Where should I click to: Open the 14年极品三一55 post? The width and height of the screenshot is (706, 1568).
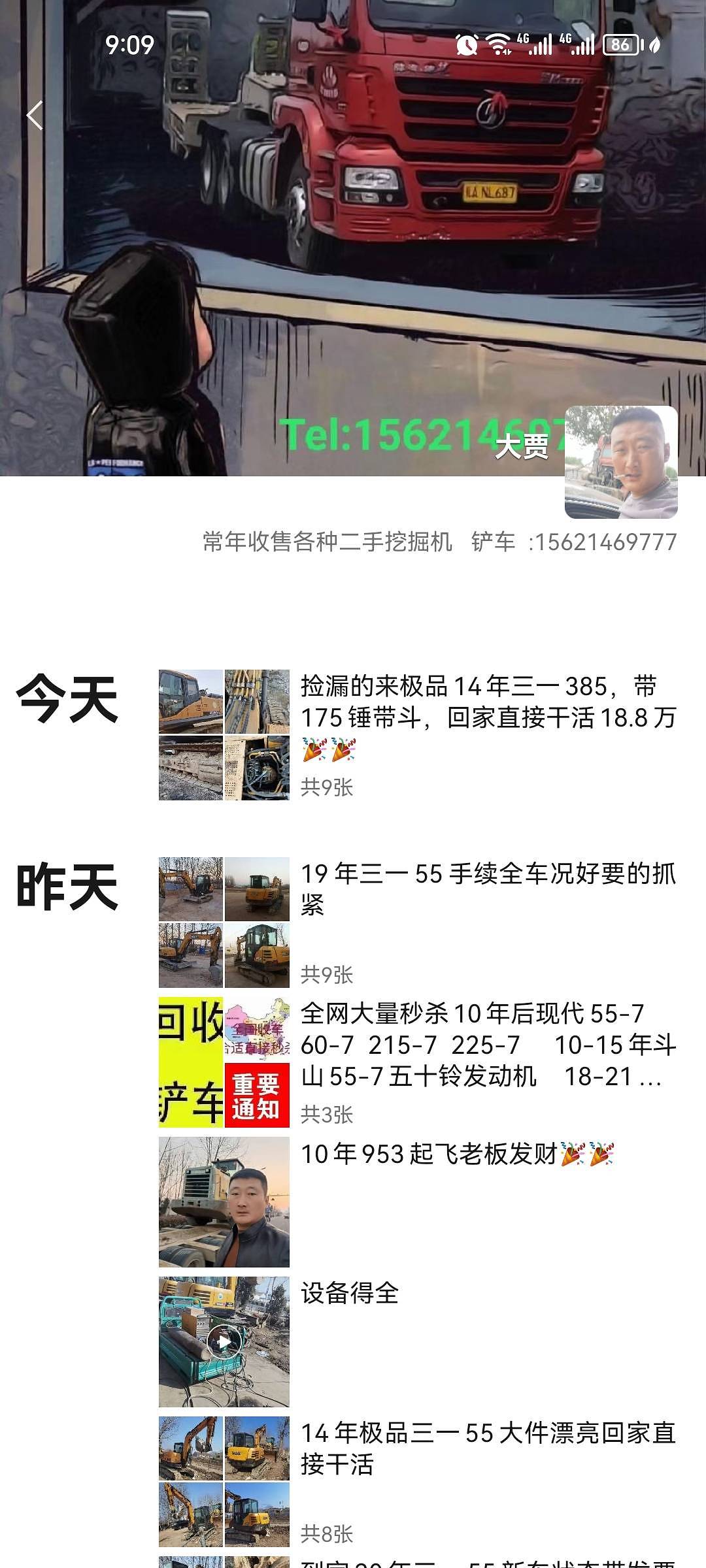point(487,1448)
